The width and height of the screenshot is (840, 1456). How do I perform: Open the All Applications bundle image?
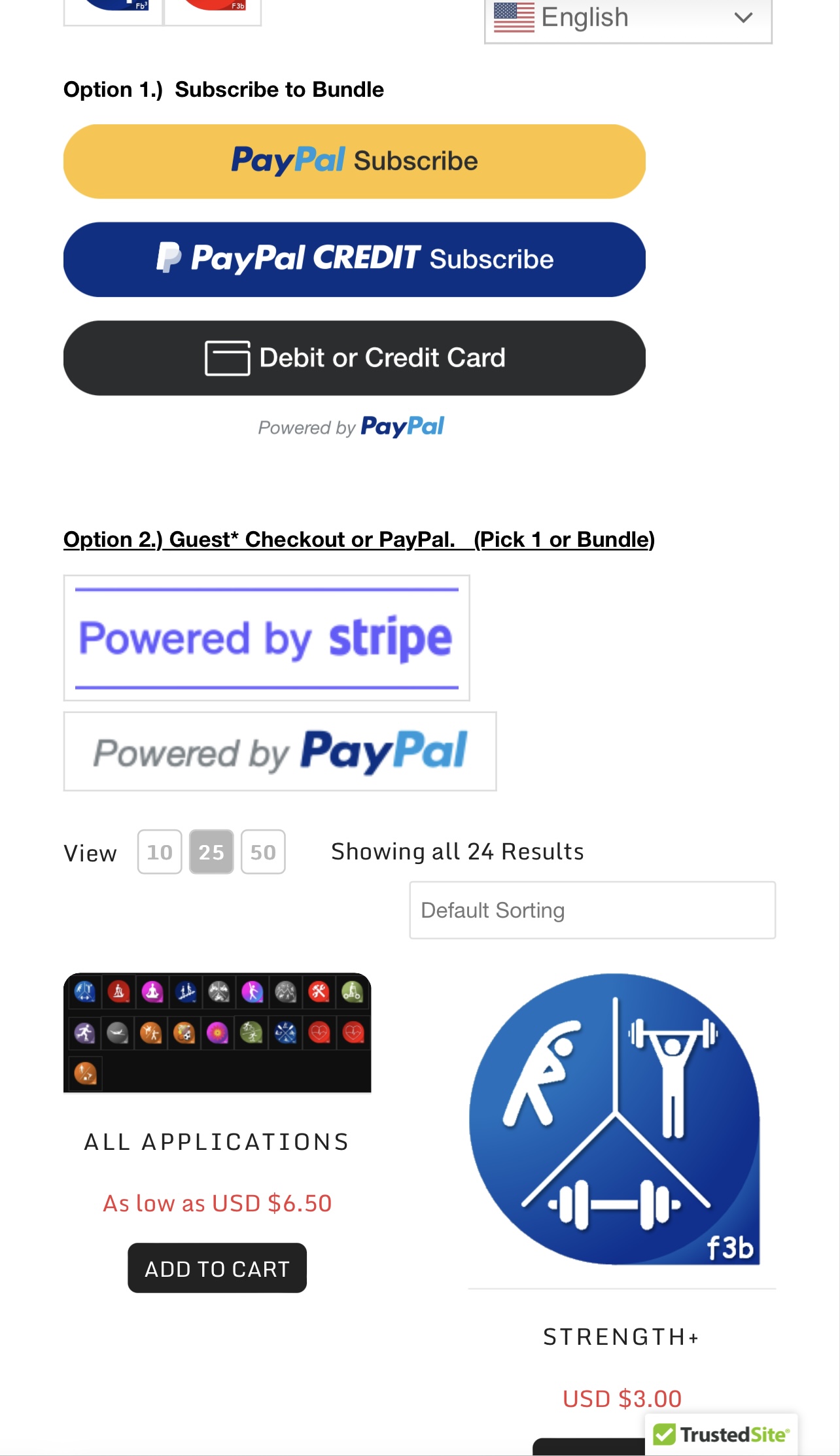[217, 1032]
